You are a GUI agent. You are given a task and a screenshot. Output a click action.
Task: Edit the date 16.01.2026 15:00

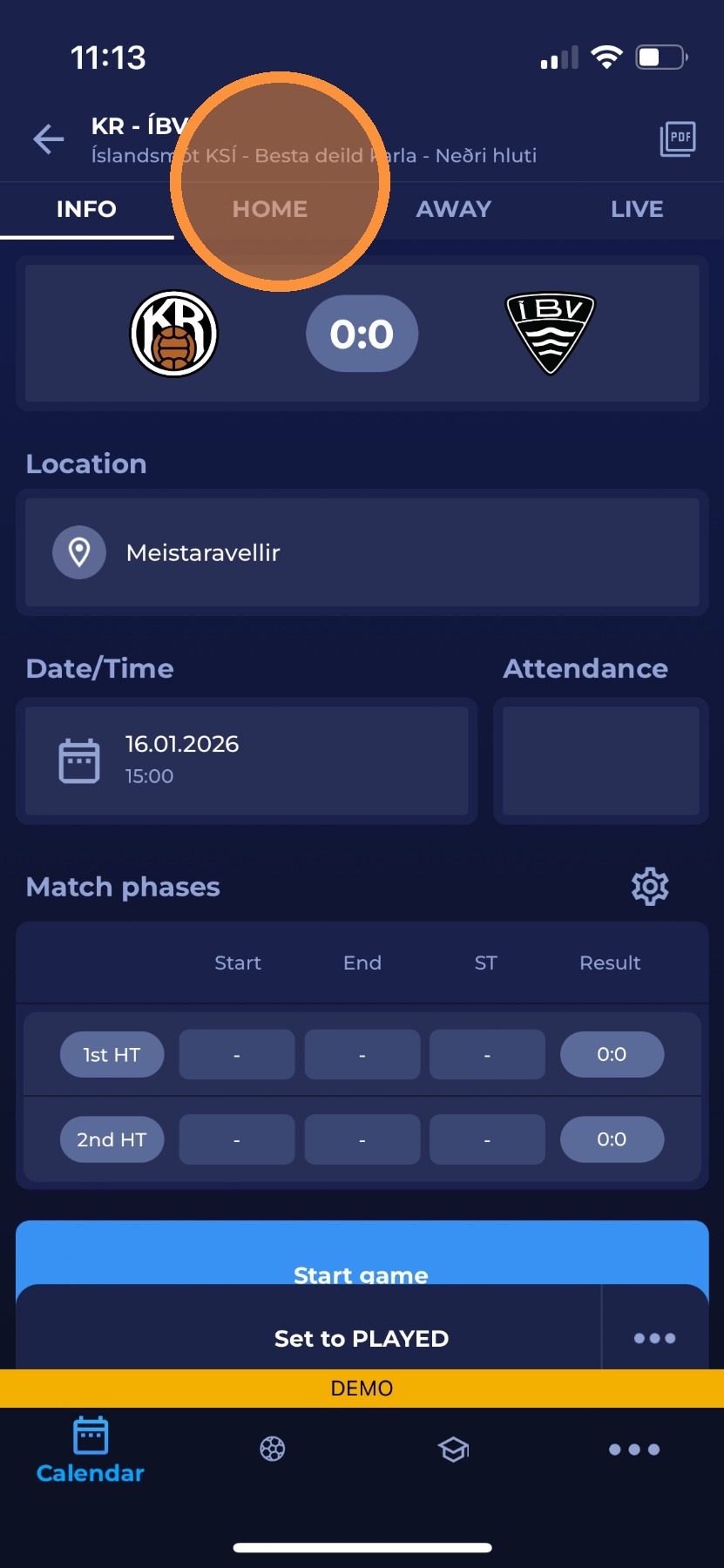click(x=247, y=760)
